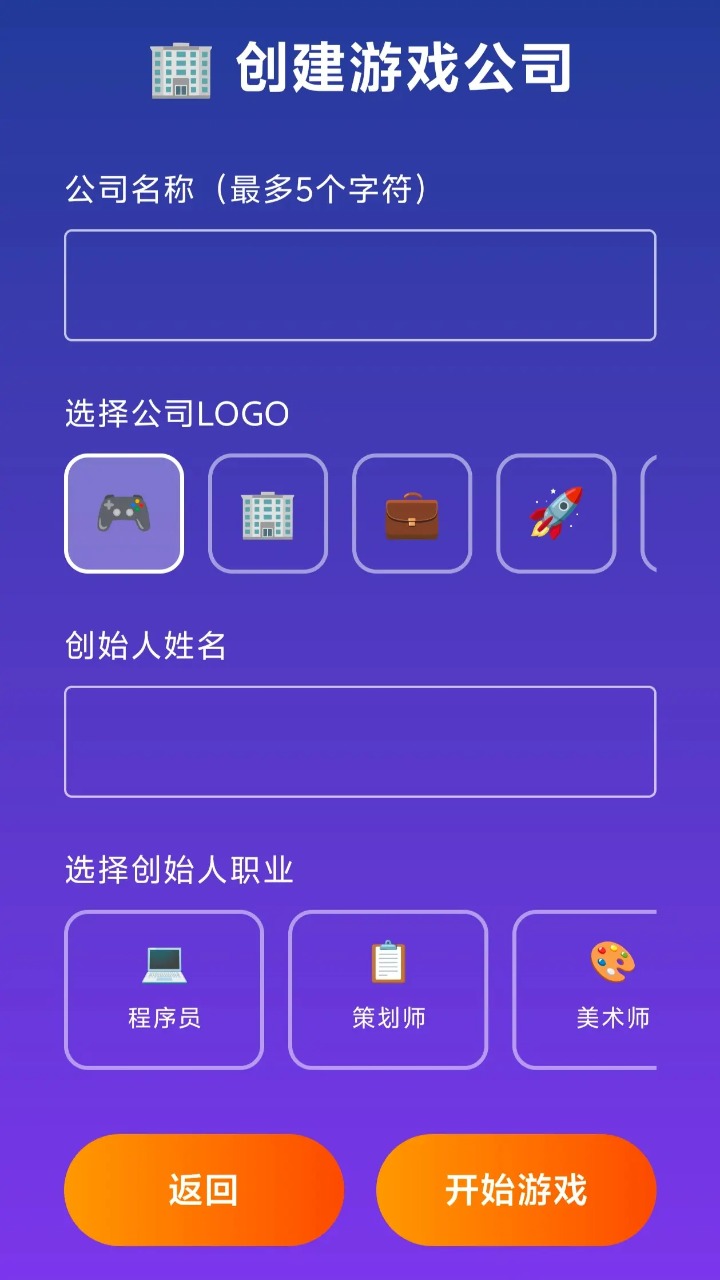The height and width of the screenshot is (1280, 720).
Task: Tap the 返回 button
Action: 204,1190
